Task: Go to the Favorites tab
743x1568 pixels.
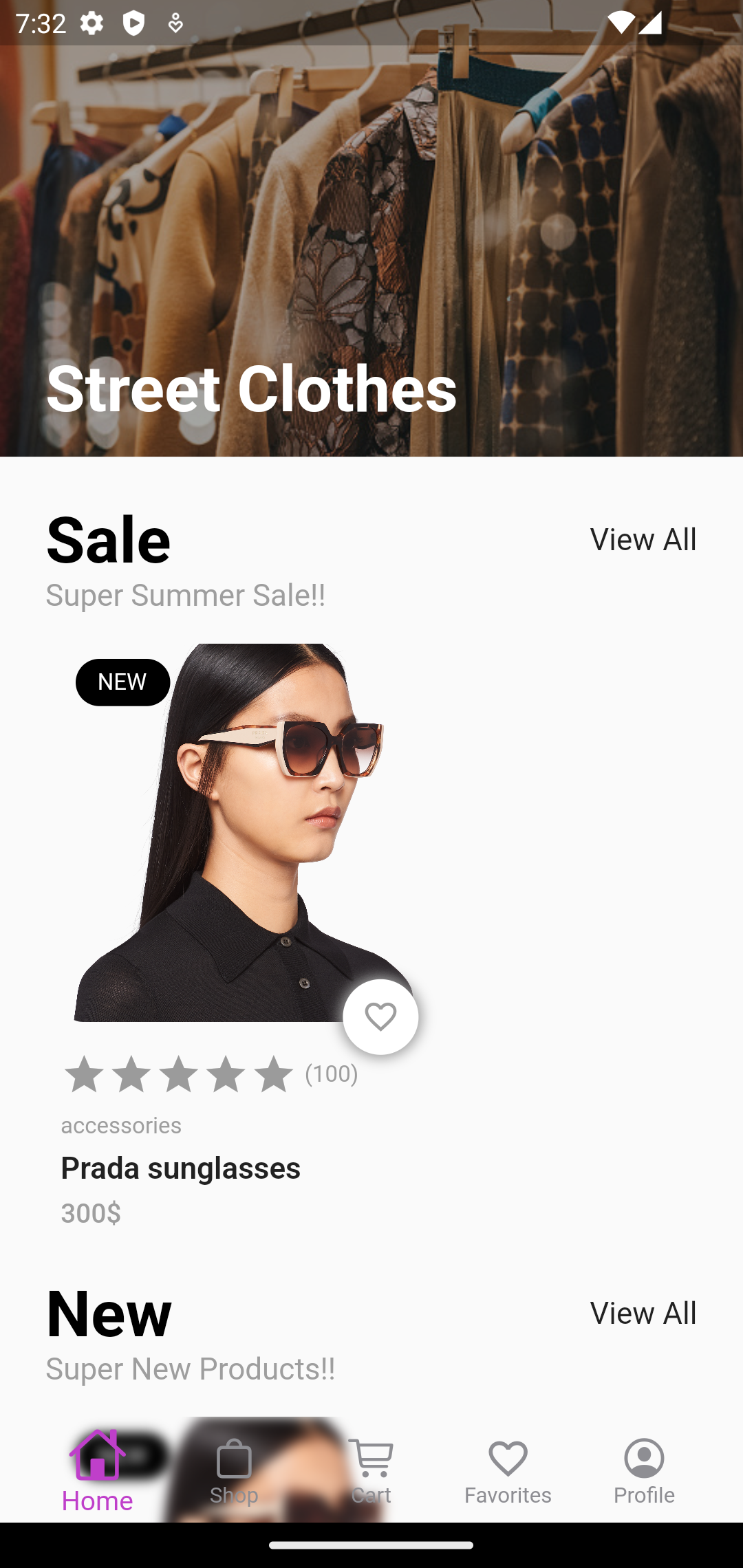Action: [x=508, y=1472]
